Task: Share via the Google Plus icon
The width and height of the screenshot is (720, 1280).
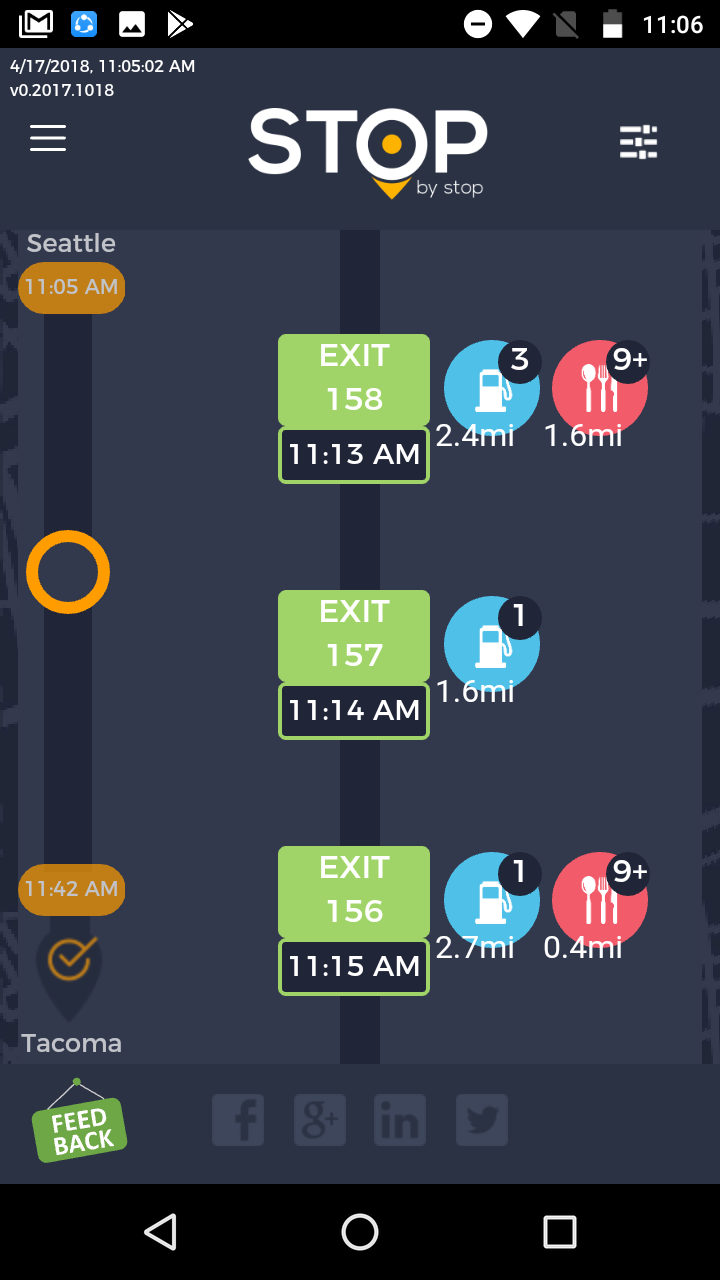Action: point(320,1120)
